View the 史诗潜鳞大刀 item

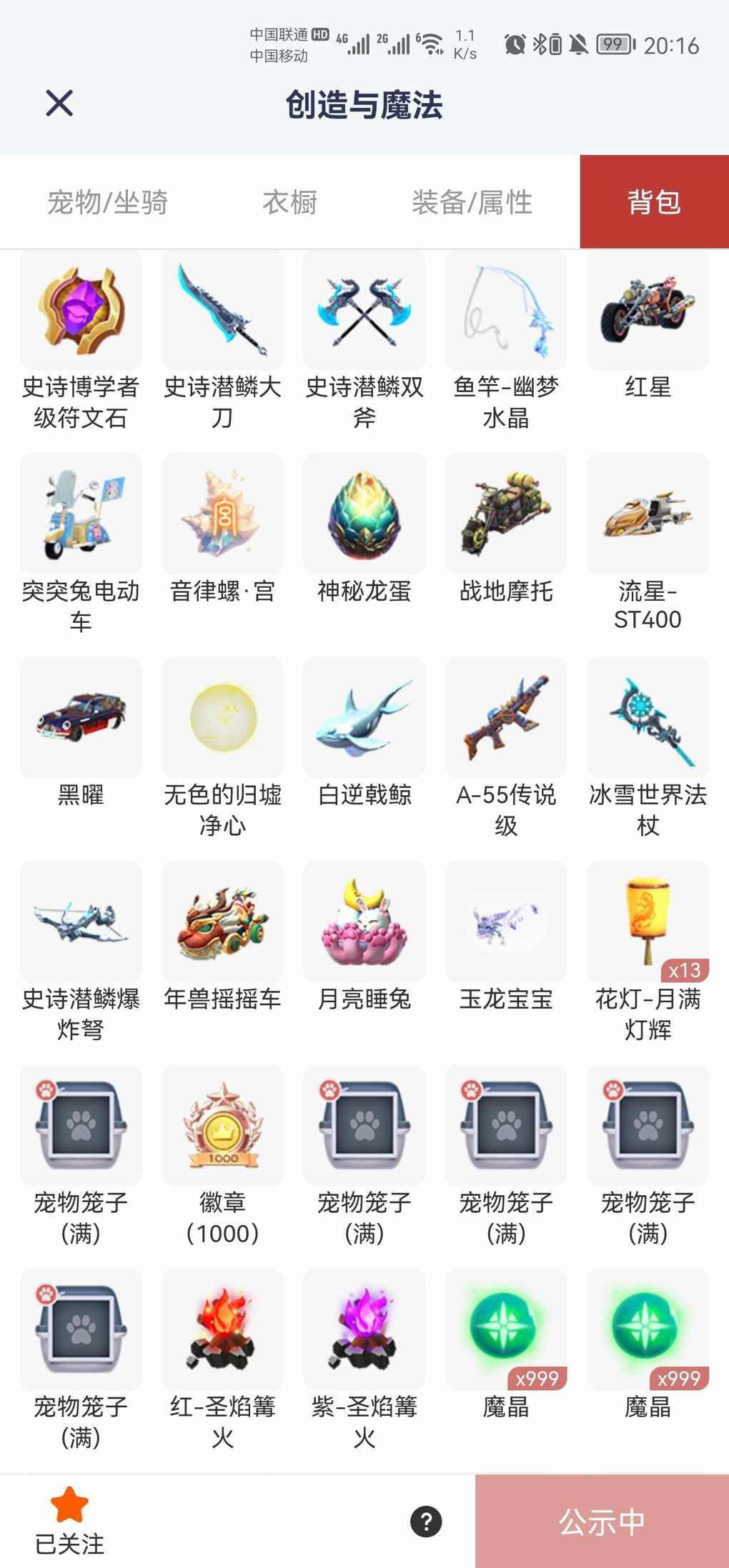222,311
